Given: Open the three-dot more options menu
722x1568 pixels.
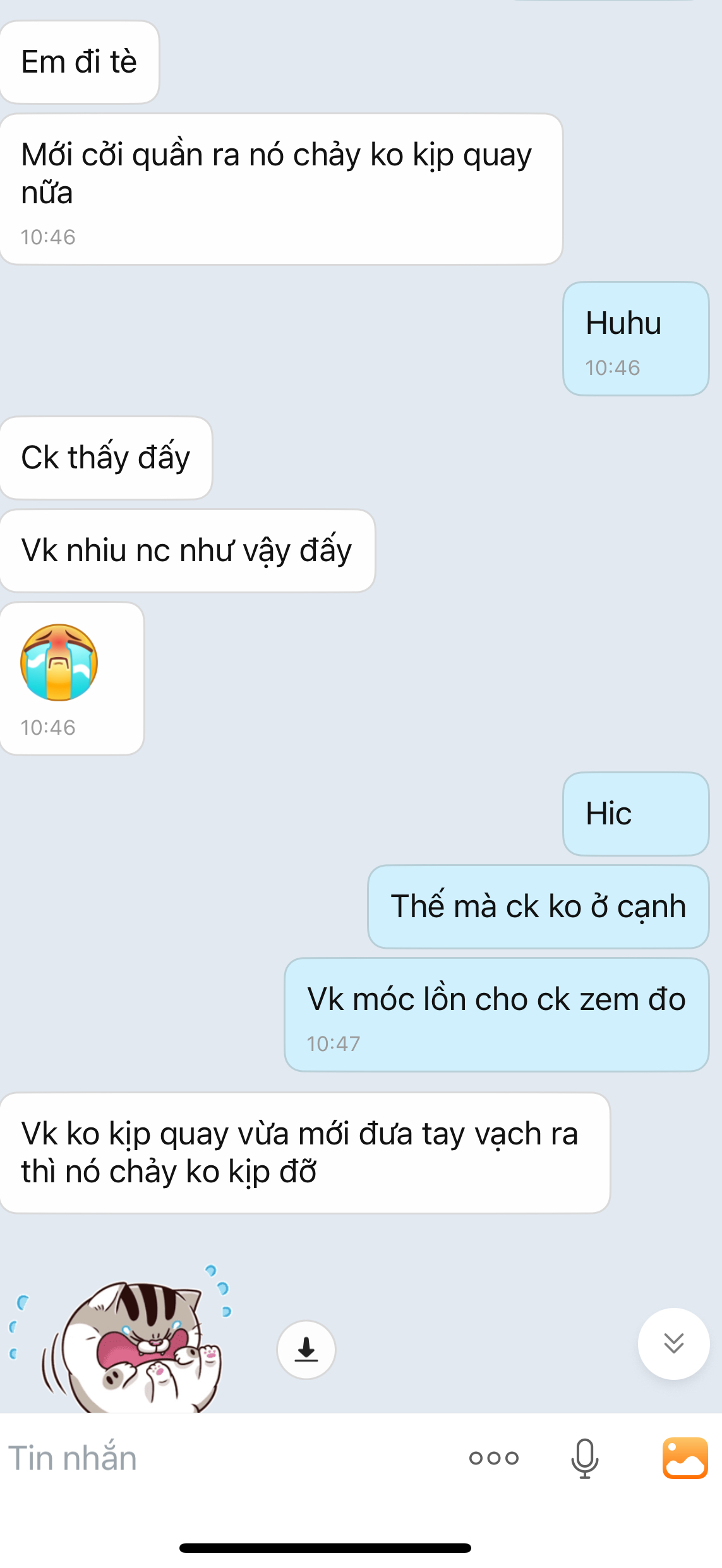Looking at the screenshot, I should pos(493,1458).
